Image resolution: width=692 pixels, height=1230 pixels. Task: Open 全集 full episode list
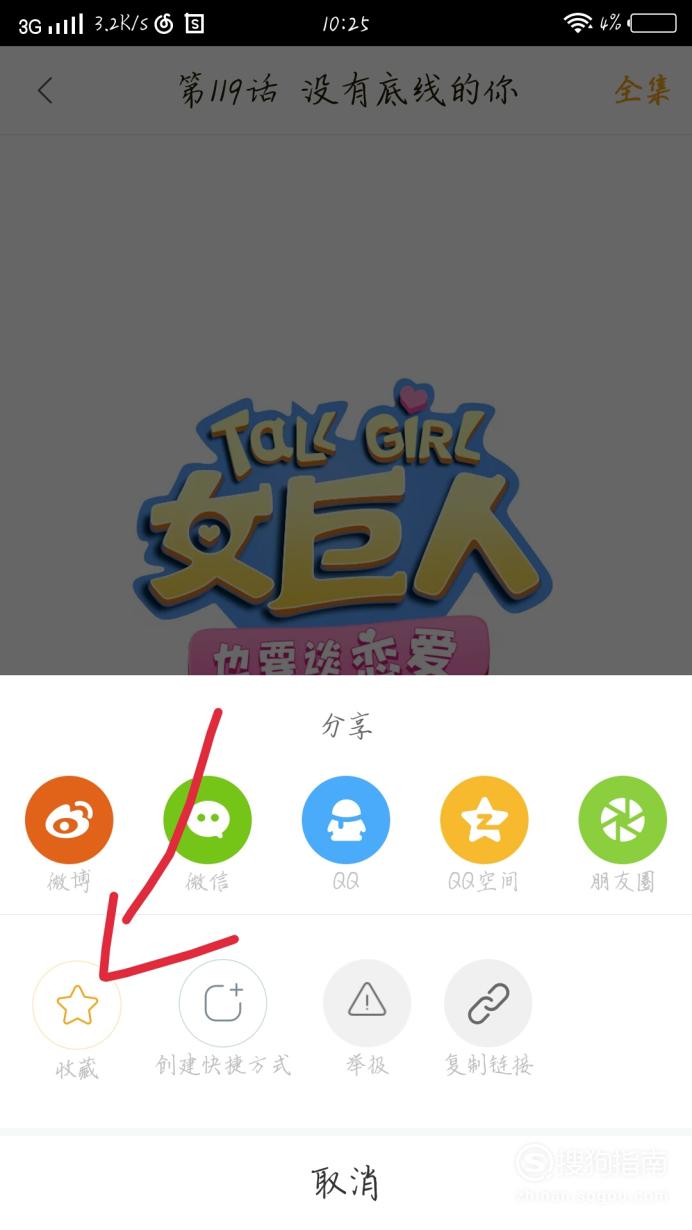(642, 91)
